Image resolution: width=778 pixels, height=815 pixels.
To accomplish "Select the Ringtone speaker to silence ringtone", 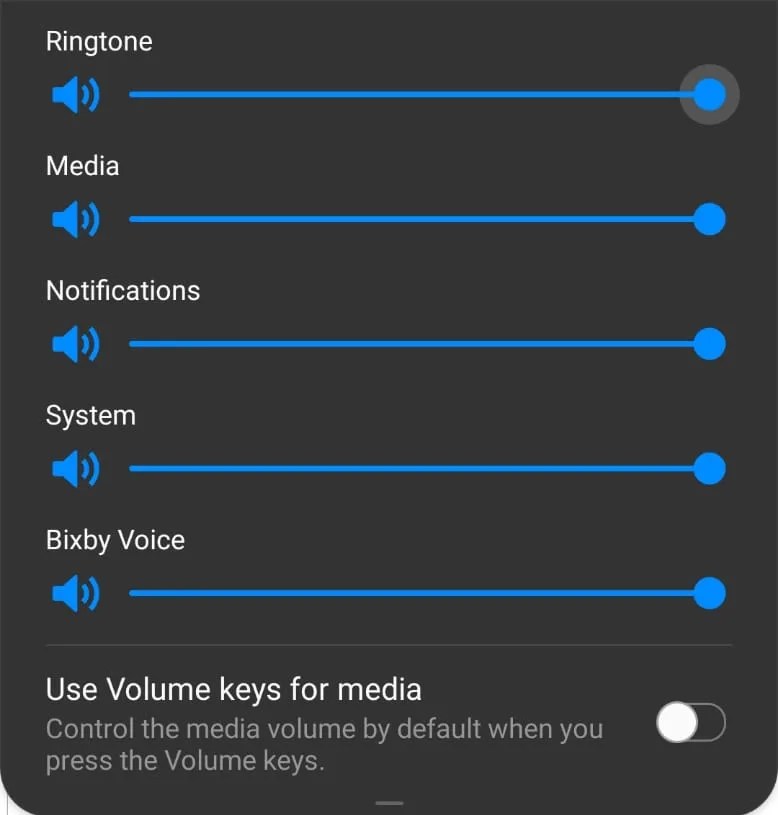I will 75,95.
